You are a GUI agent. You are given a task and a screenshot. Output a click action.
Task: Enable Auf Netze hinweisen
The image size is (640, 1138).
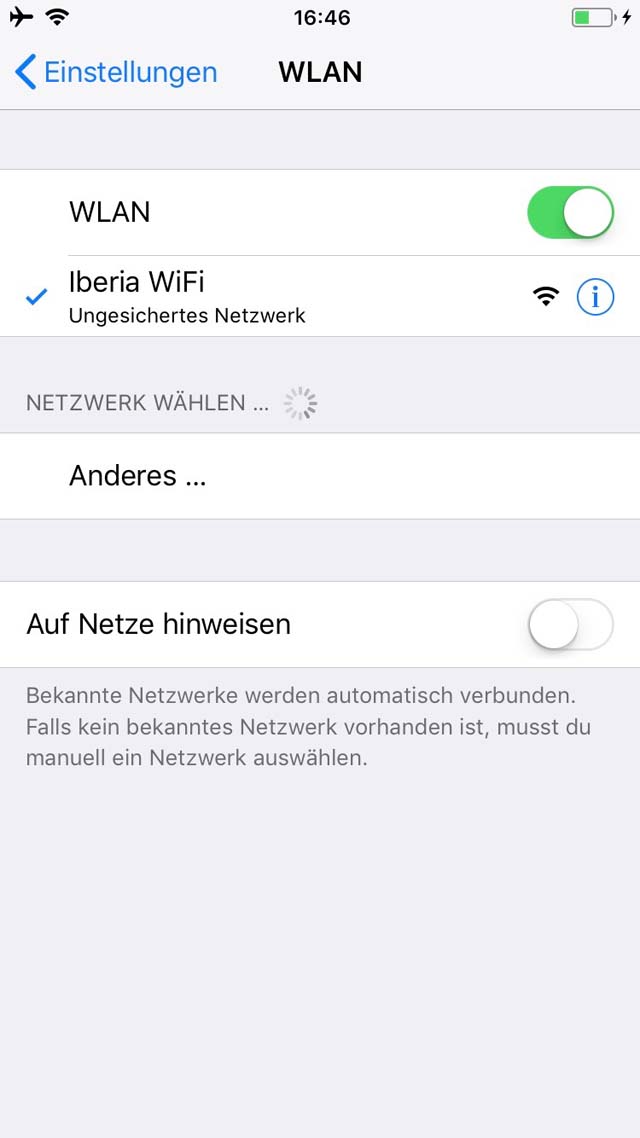pos(570,624)
